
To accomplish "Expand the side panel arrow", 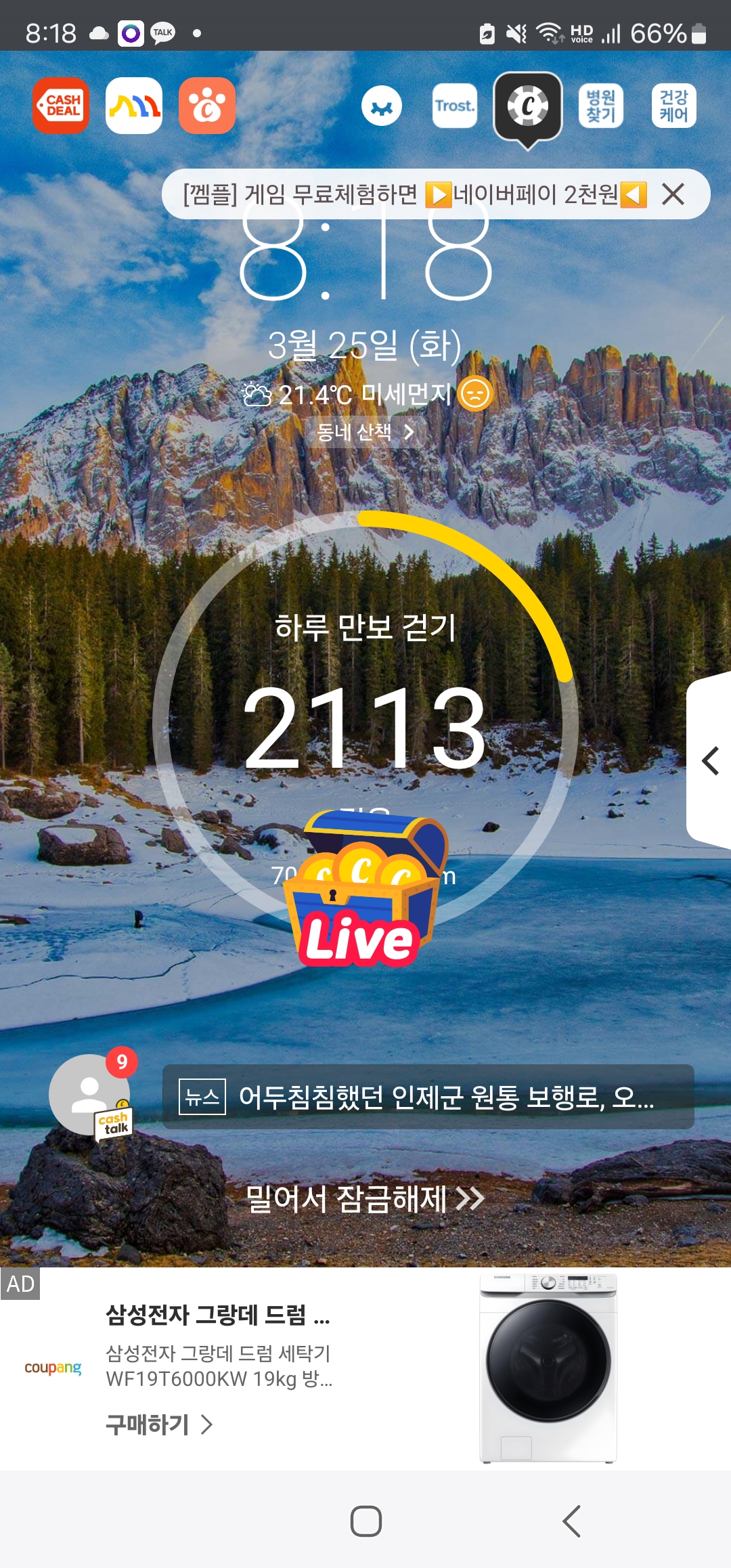I will [710, 760].
